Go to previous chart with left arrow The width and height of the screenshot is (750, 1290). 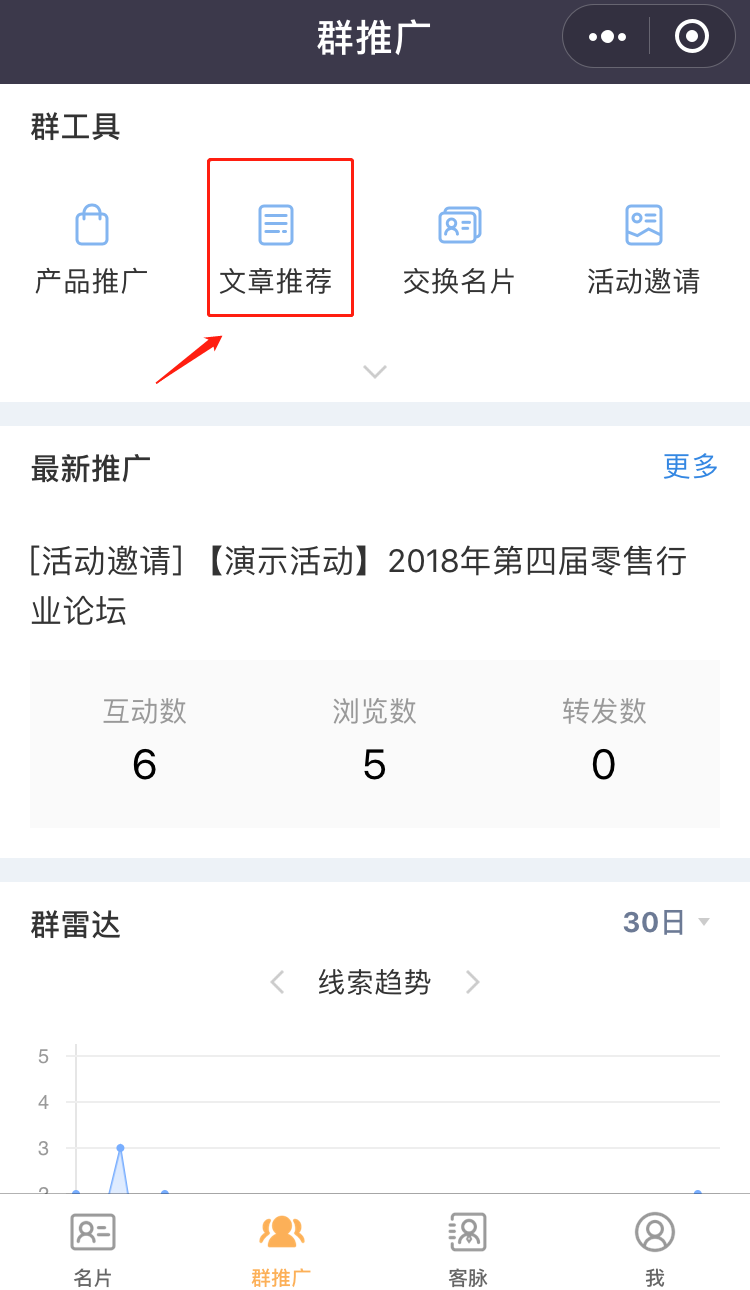278,982
